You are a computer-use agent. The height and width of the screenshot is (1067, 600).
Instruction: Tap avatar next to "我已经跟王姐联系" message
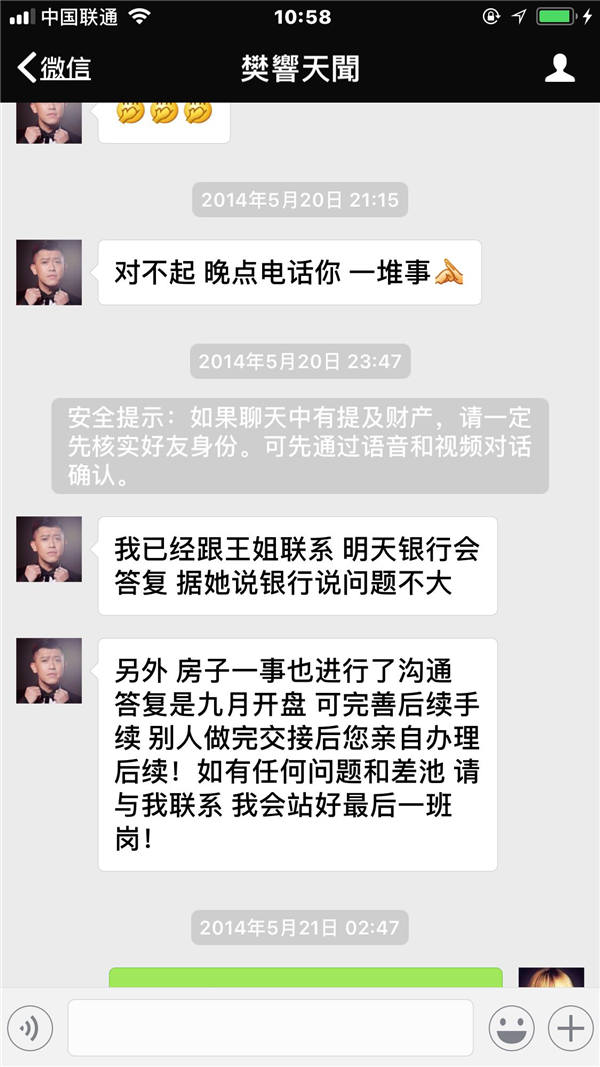(x=49, y=549)
